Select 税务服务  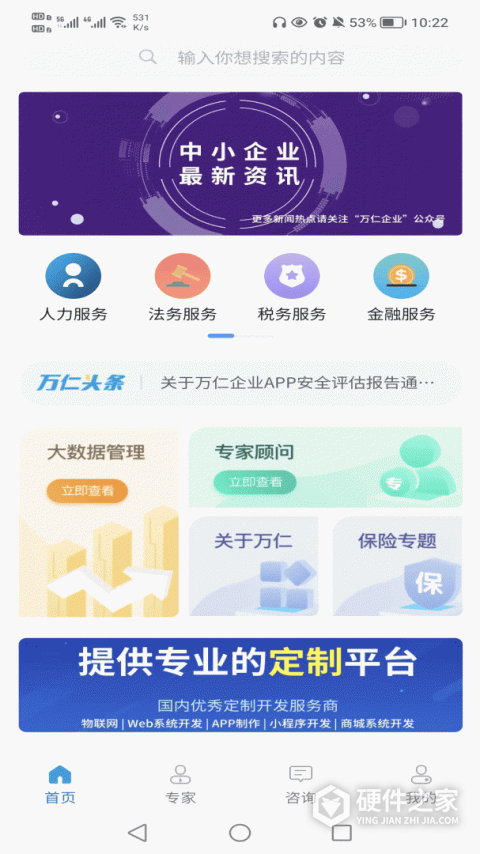pyautogui.click(x=292, y=288)
